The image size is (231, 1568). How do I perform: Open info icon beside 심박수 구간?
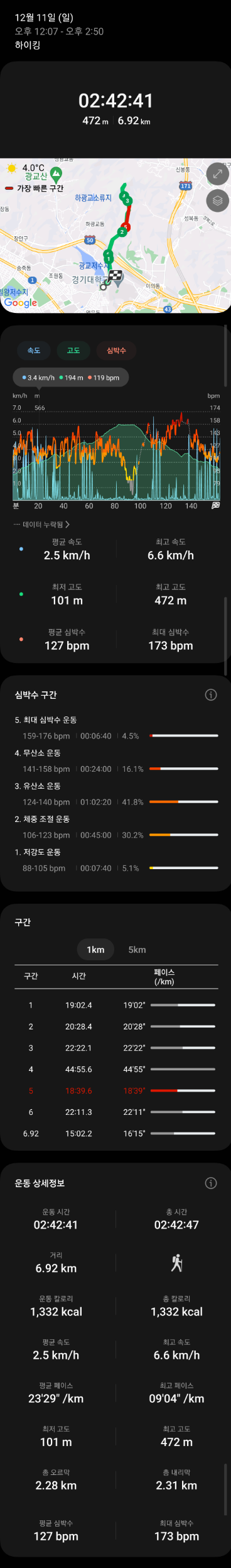(x=211, y=694)
